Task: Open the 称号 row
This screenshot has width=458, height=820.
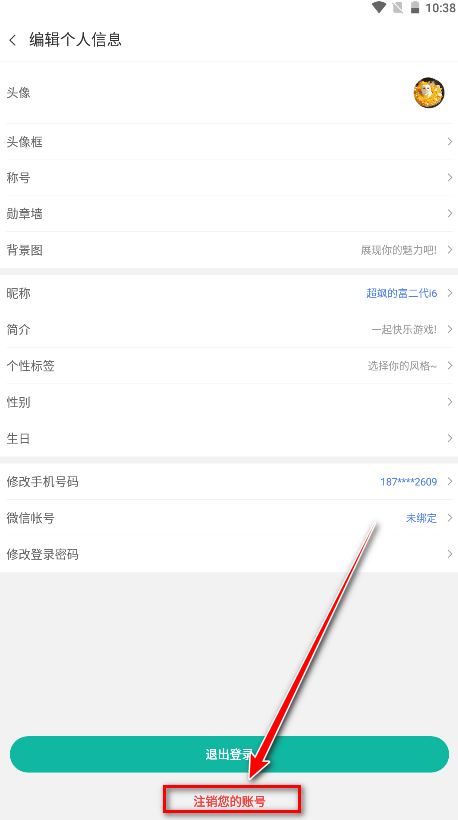Action: (229, 178)
